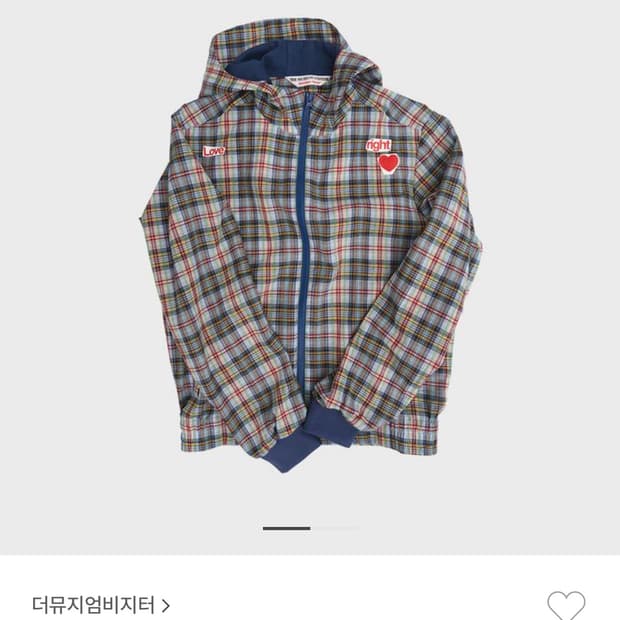Open the plaid jacket product image
Viewport: 620px width, 620px height.
[311, 245]
